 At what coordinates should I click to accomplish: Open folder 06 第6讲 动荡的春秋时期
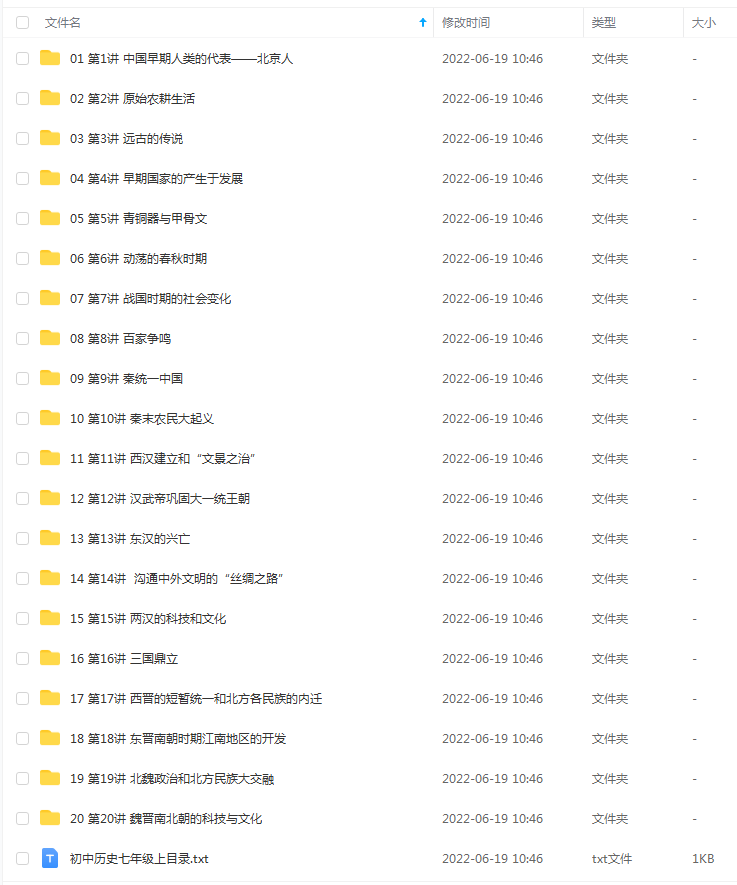click(138, 259)
